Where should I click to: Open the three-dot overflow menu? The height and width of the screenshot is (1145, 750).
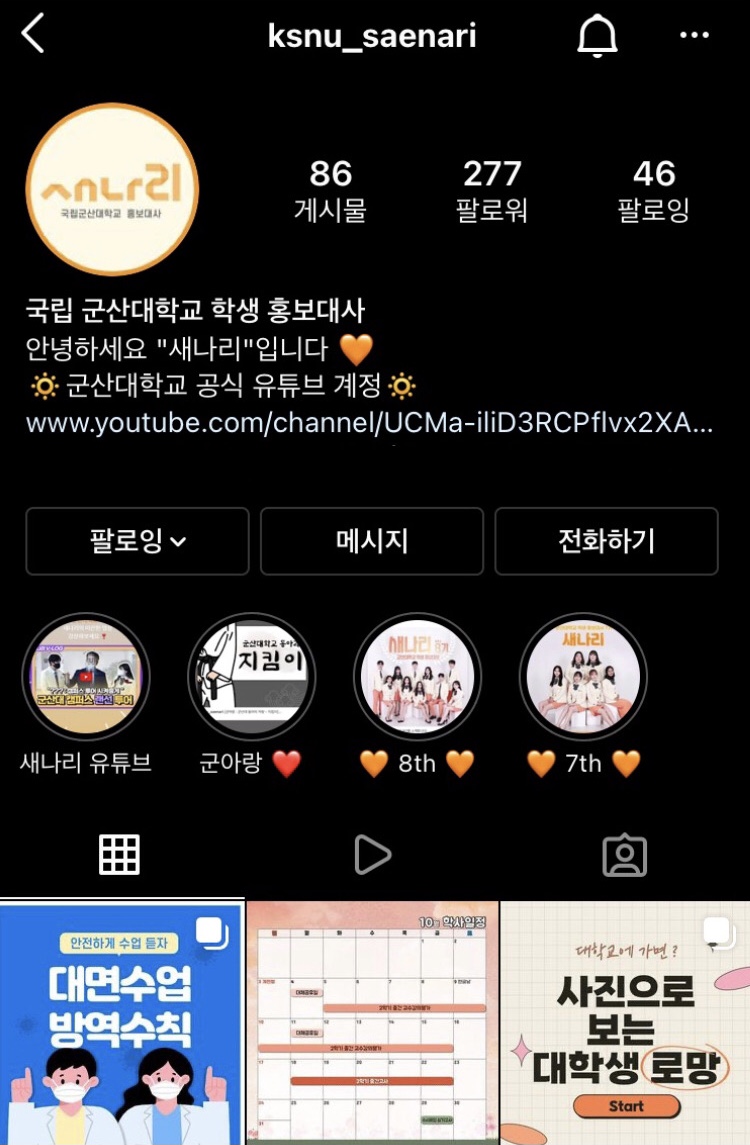coord(694,35)
